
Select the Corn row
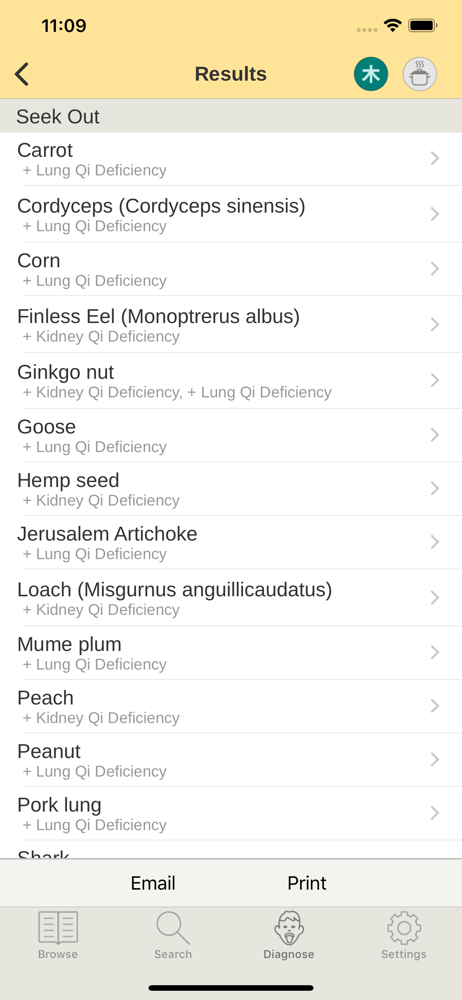[231, 270]
